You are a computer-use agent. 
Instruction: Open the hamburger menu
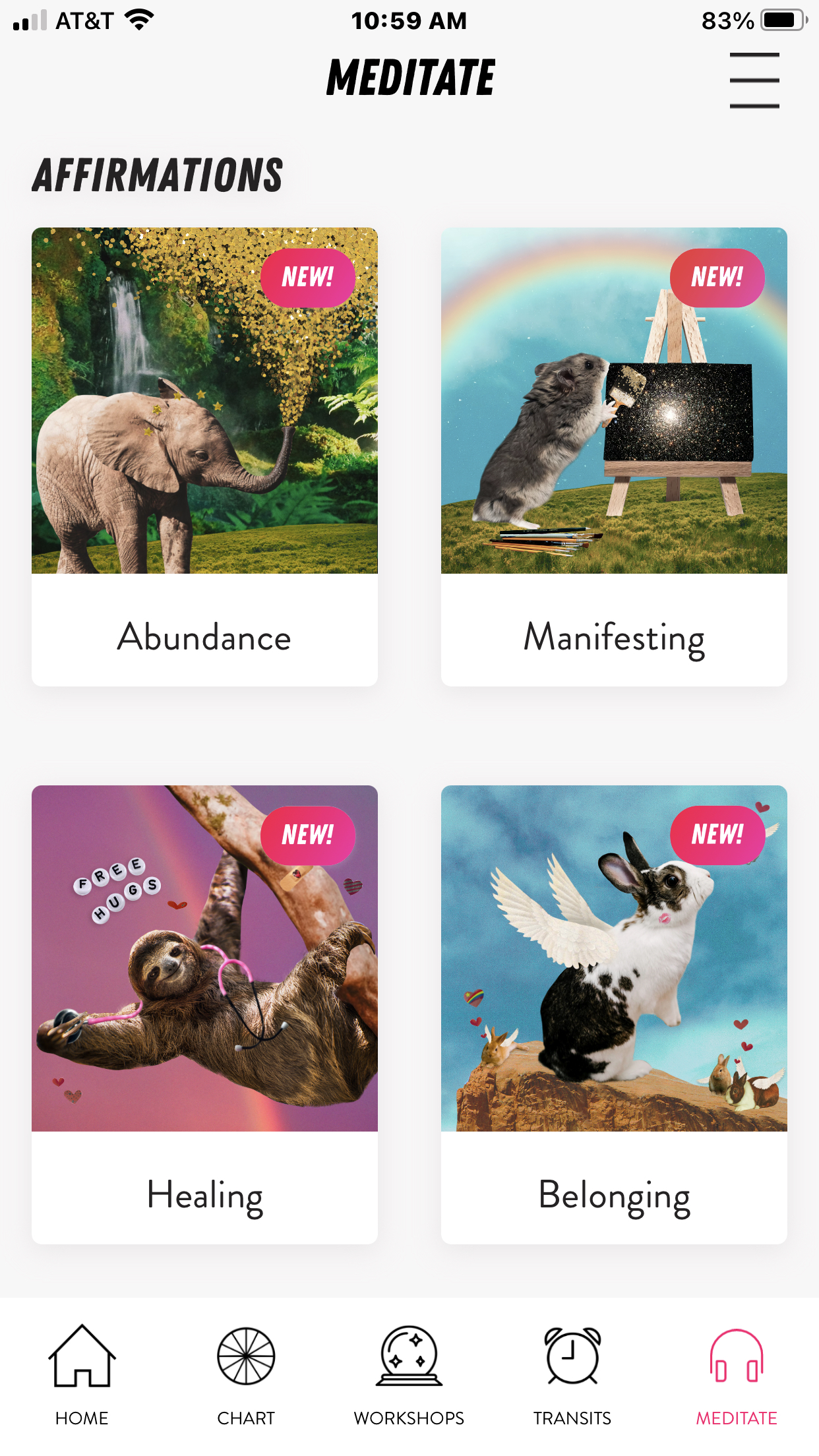pyautogui.click(x=754, y=80)
